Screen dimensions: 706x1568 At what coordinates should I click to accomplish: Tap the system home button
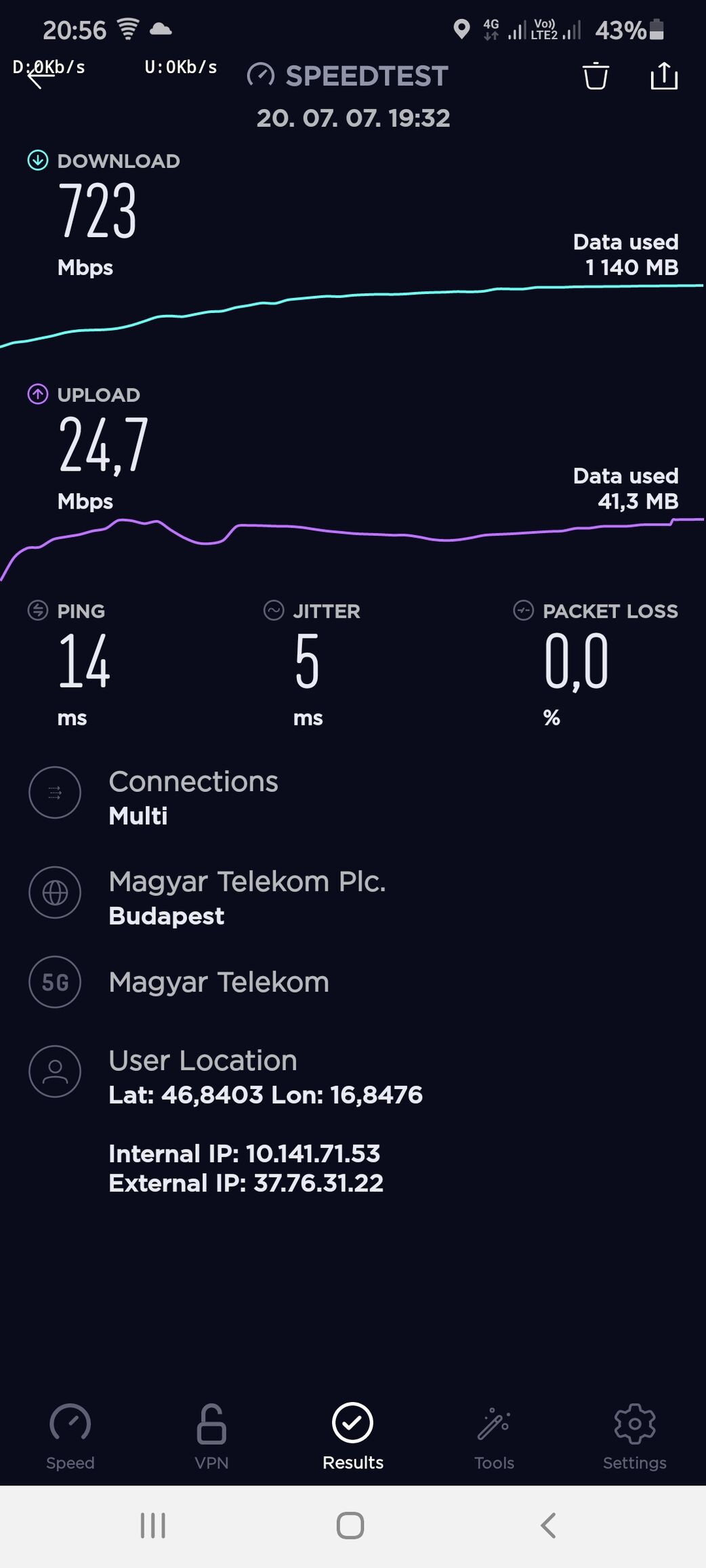click(350, 1526)
